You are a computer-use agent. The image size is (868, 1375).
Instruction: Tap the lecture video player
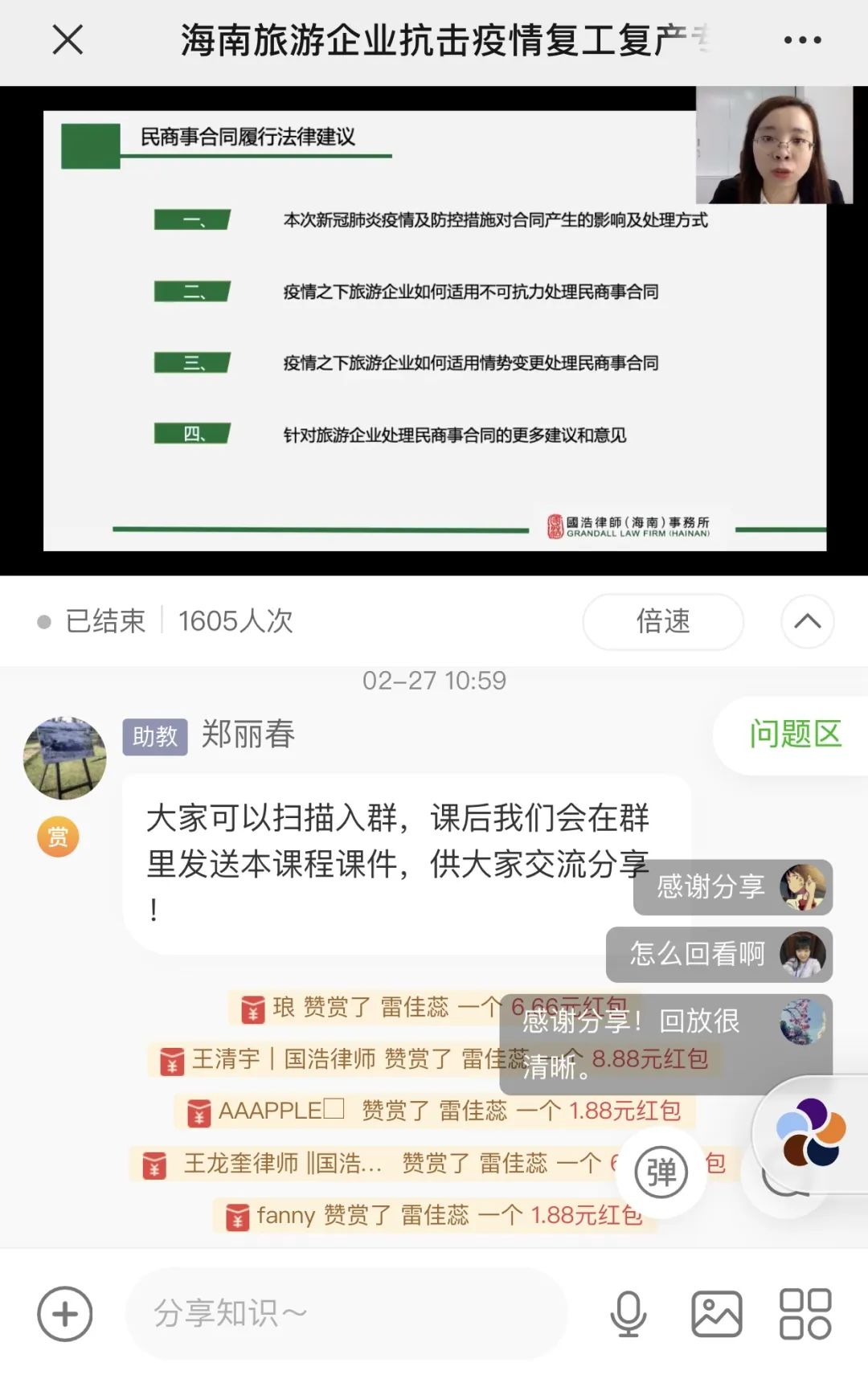(434, 330)
